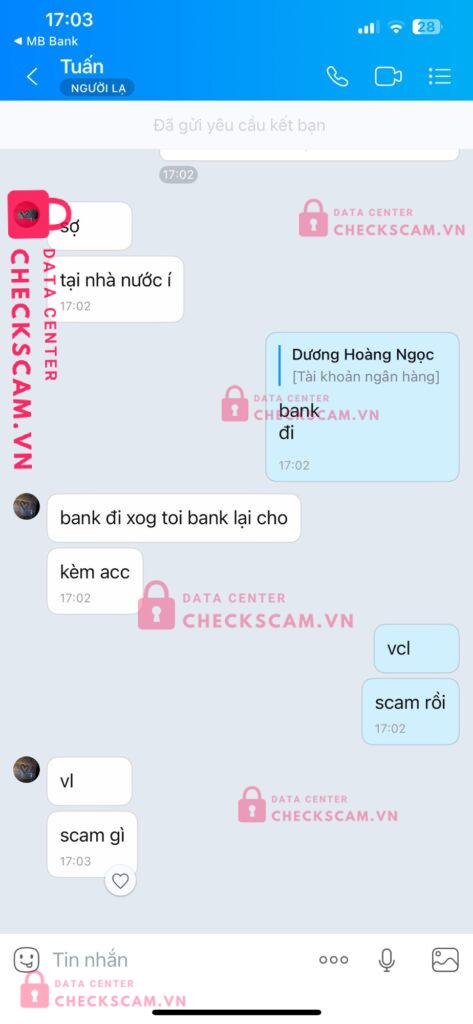Screen dimensions: 473x1024
Task: Record a voice message
Action: tap(387, 959)
